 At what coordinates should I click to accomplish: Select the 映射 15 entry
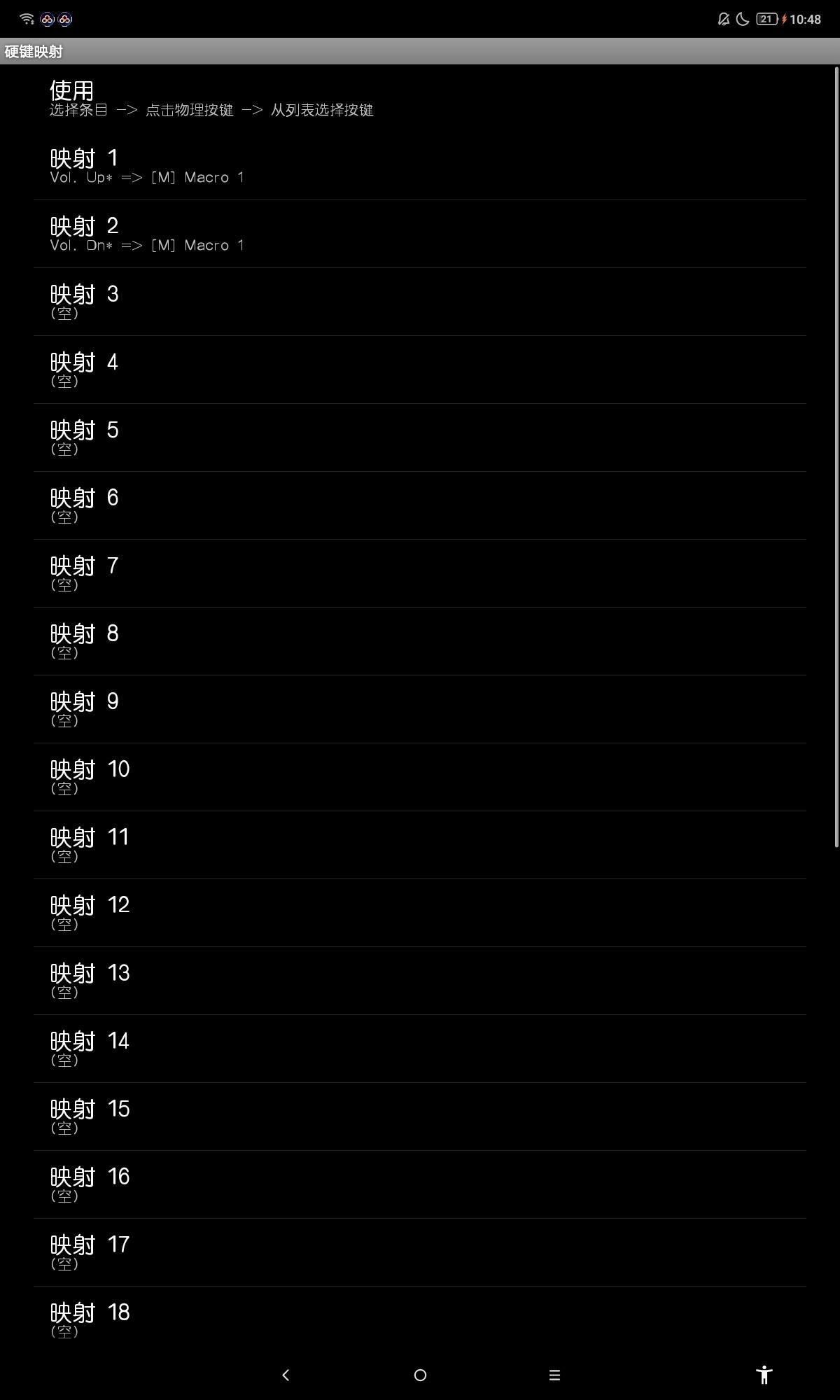[x=420, y=1117]
